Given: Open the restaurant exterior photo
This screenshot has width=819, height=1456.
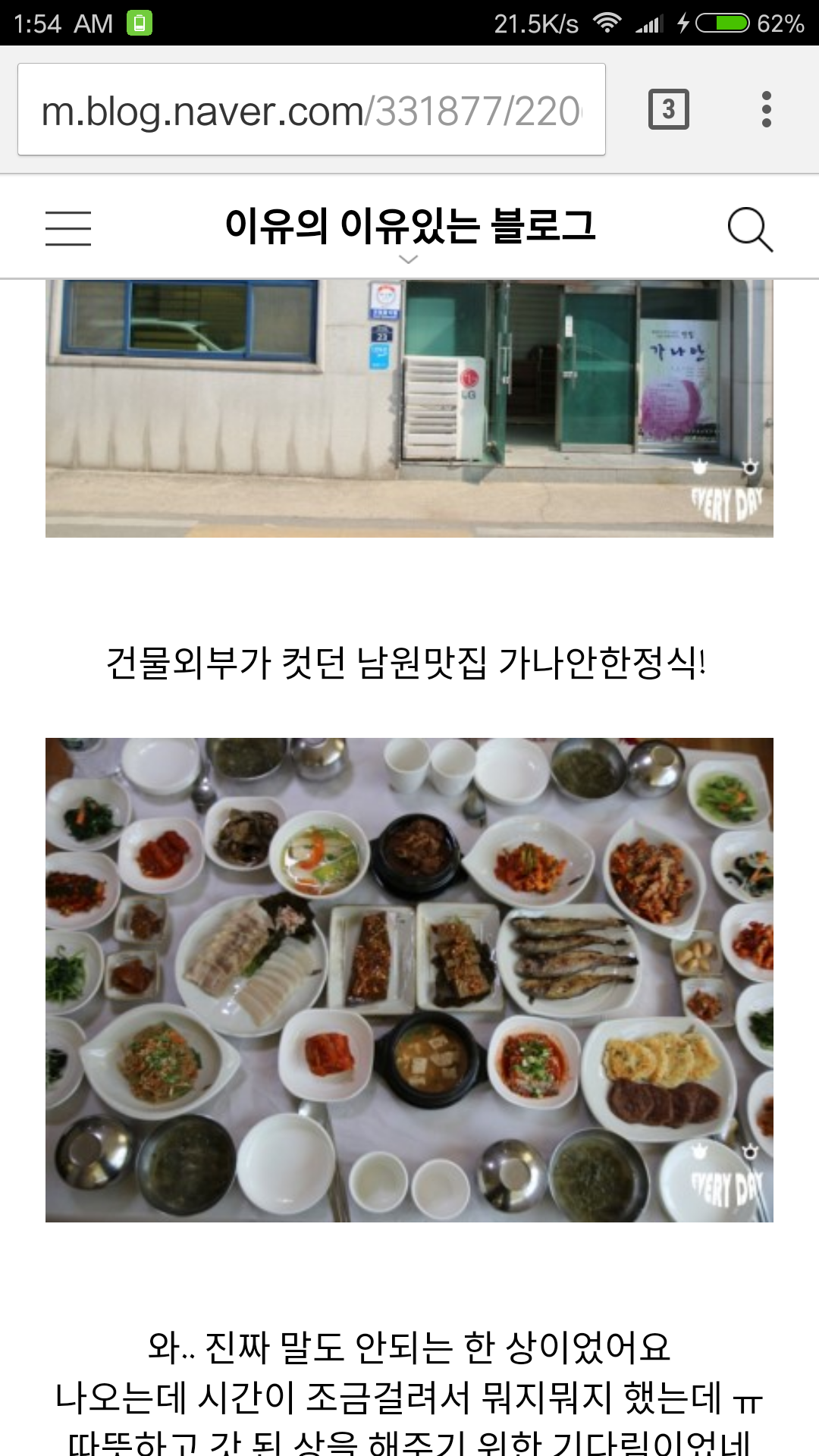Looking at the screenshot, I should (x=409, y=408).
